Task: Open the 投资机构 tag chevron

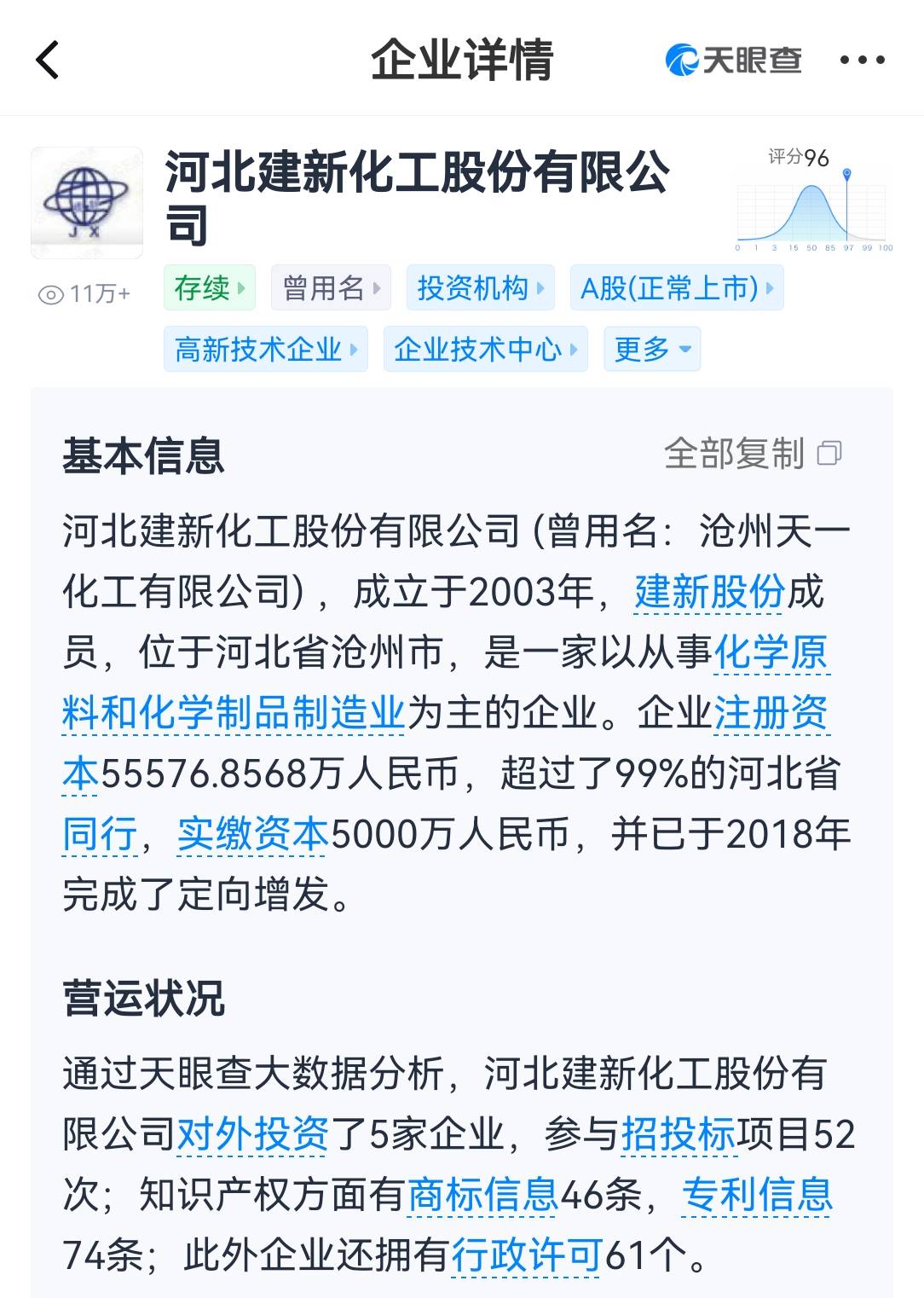Action: click(479, 288)
